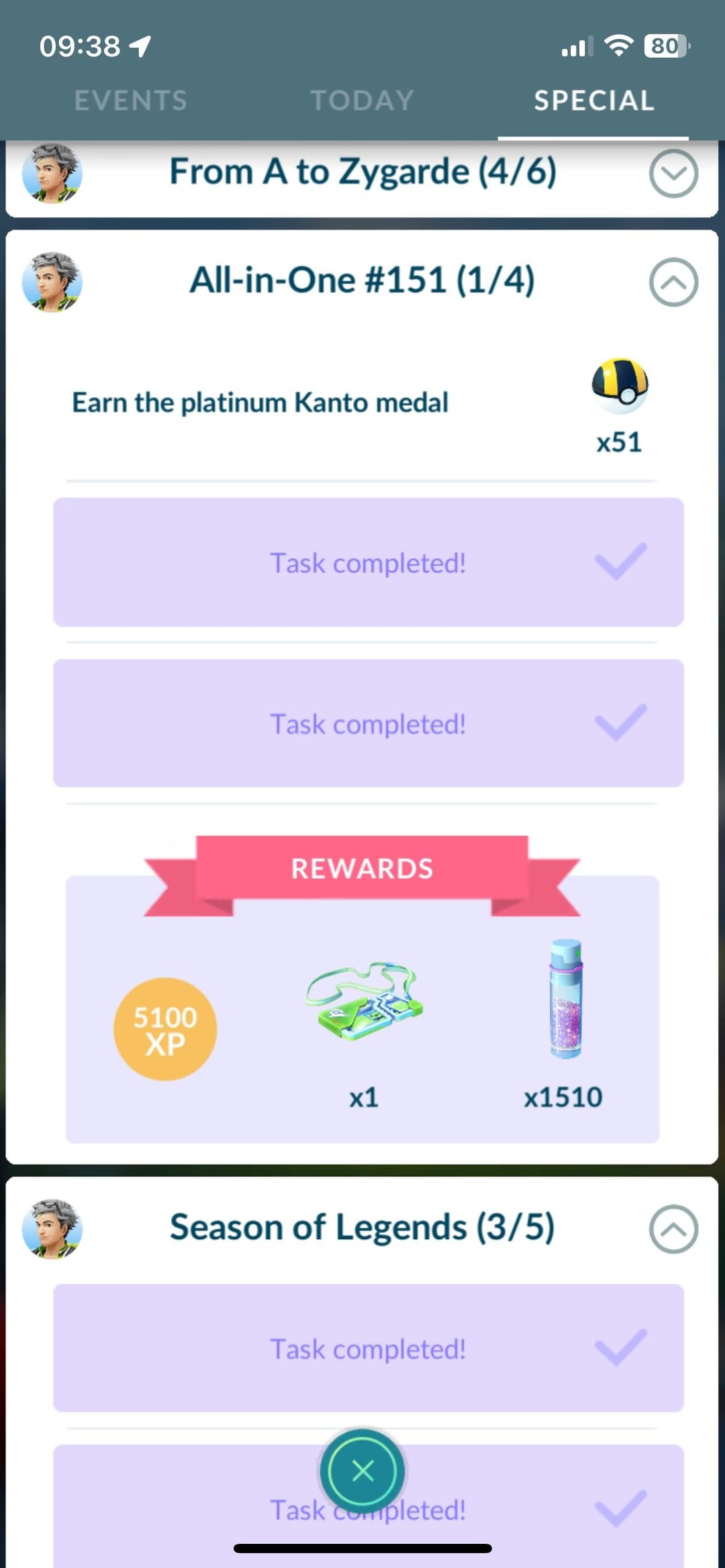Close the research screen
The height and width of the screenshot is (1568, 725).
point(362,1471)
